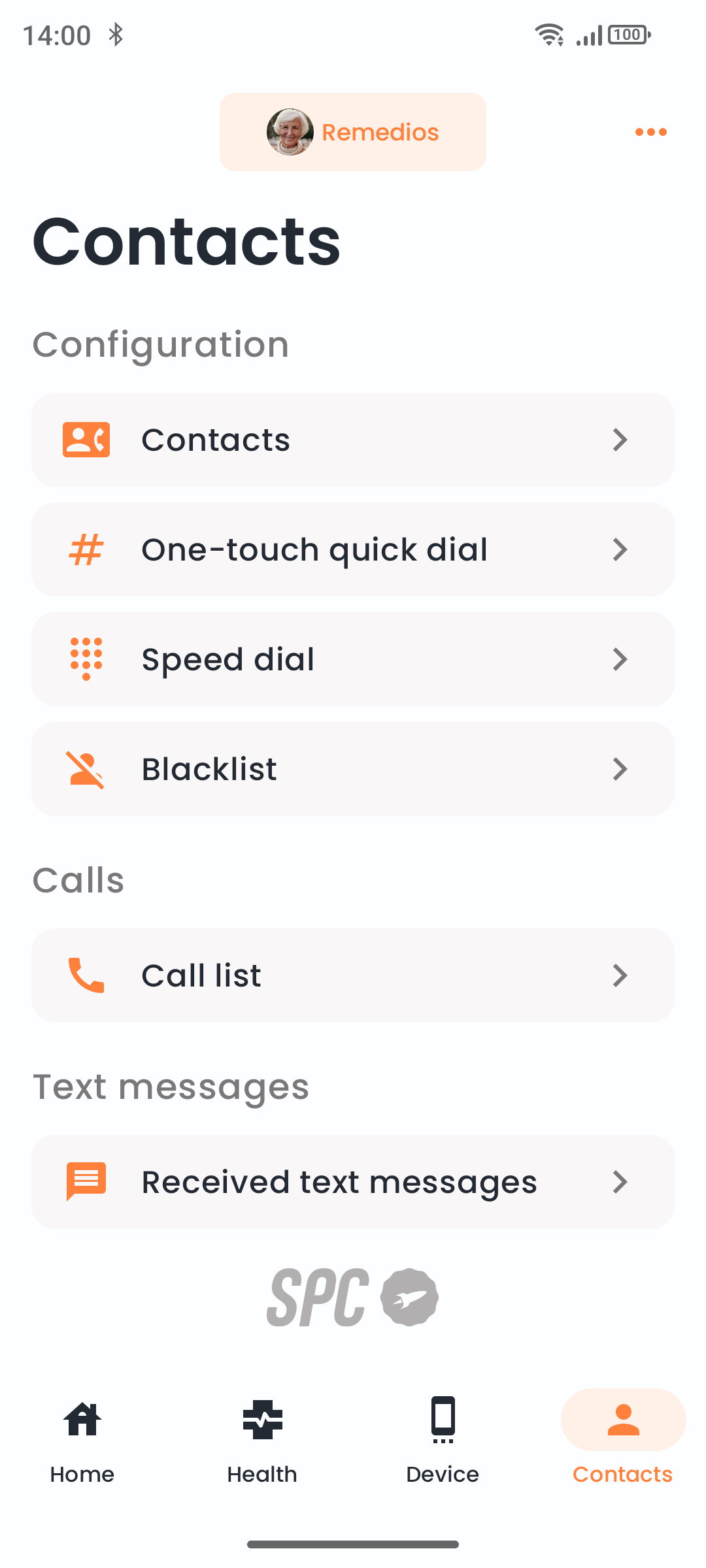Tap the Remedios profile chip
Viewport: 706px width, 1568px height.
pos(353,131)
